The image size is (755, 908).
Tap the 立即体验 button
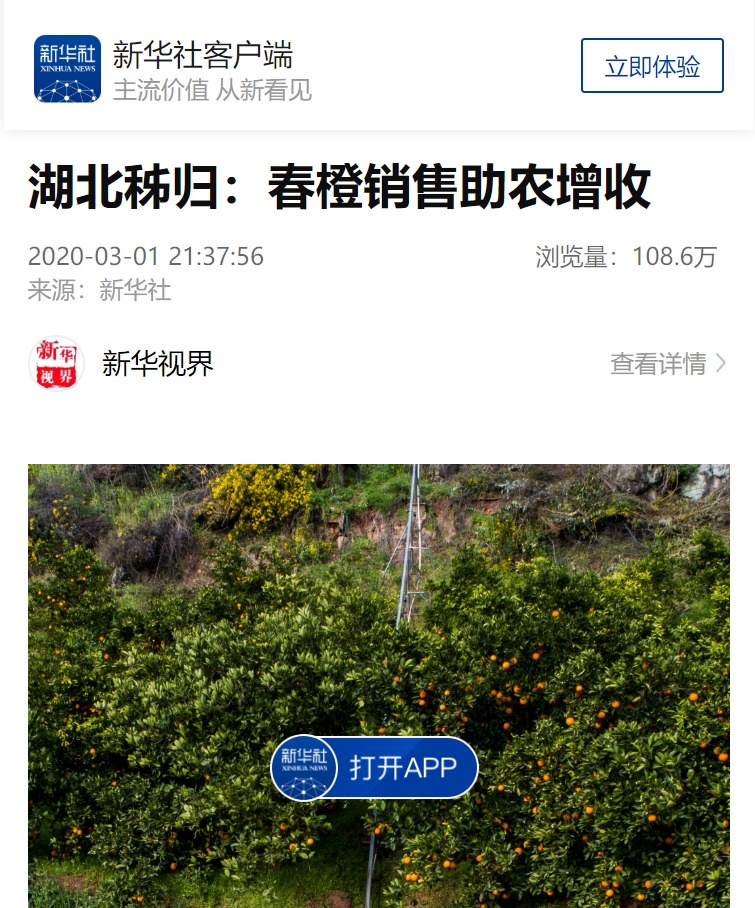click(x=652, y=66)
